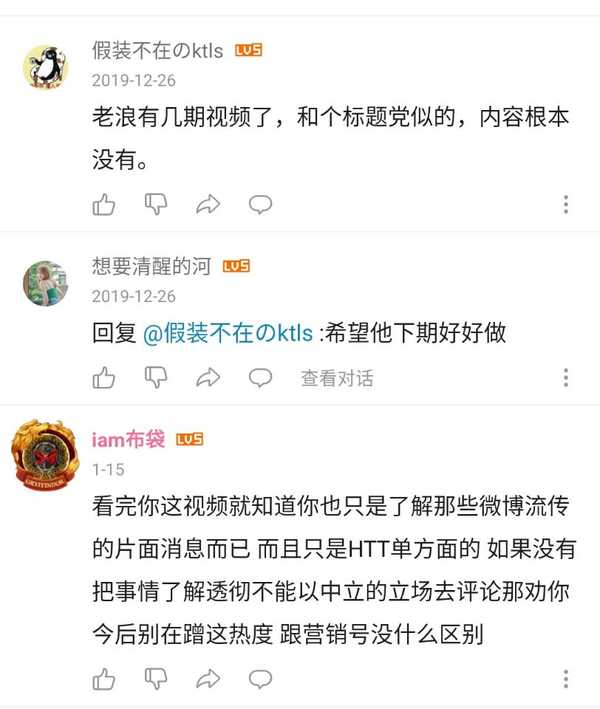
Task: Open overflow menu on 假装不在のktls comment
Action: point(565,205)
